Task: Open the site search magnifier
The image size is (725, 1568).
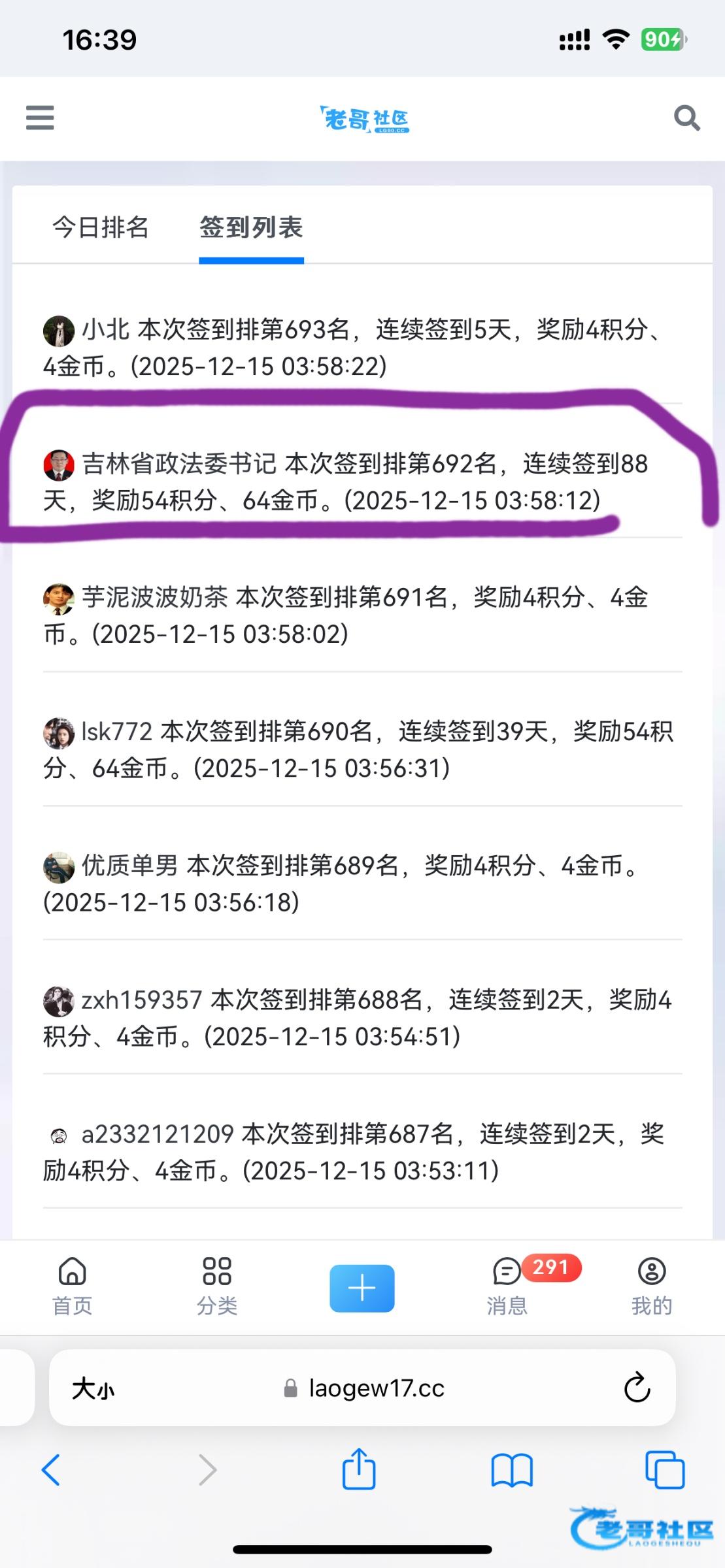Action: click(686, 118)
